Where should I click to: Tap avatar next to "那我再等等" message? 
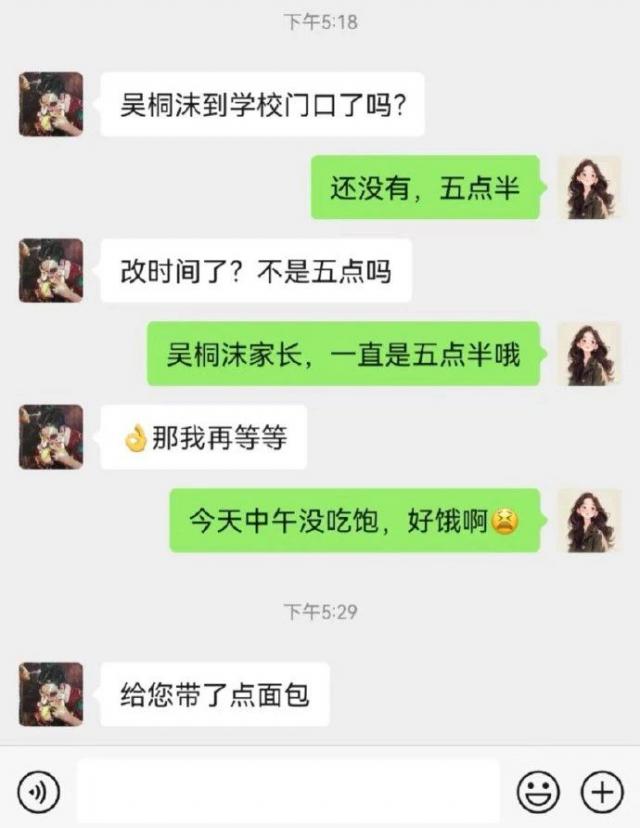51,437
